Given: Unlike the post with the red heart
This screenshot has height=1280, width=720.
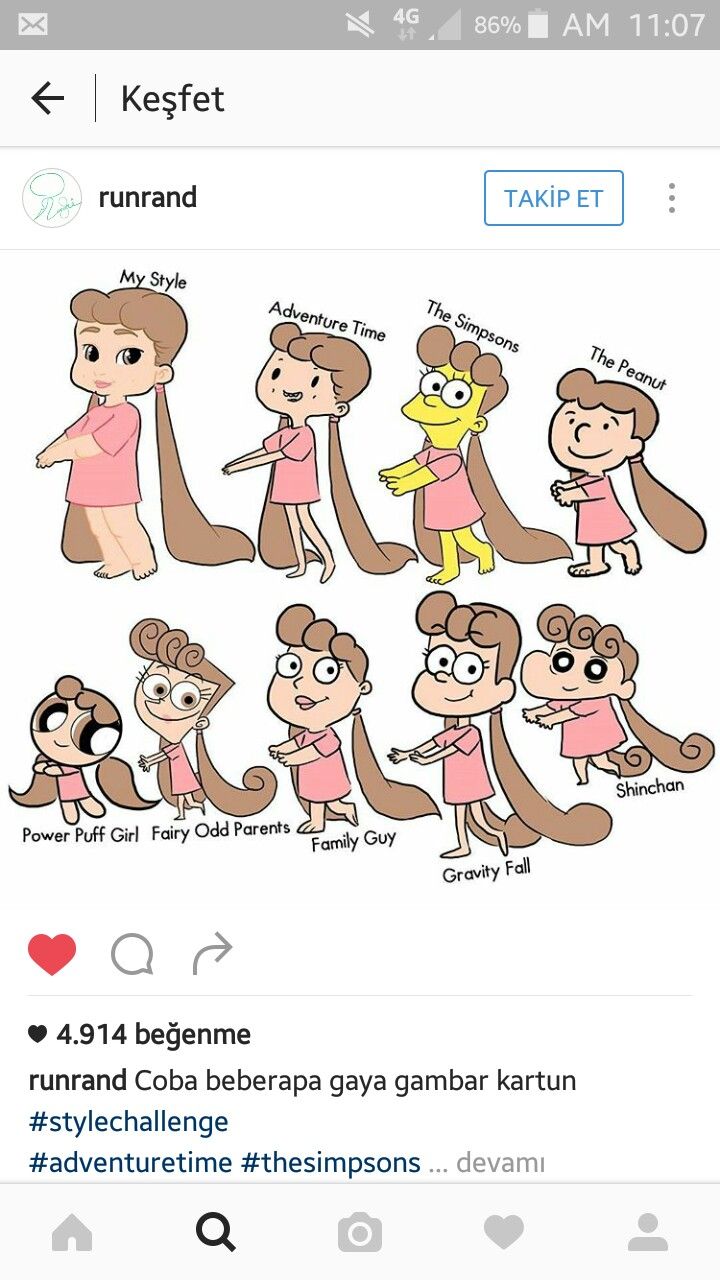Looking at the screenshot, I should click(x=52, y=954).
